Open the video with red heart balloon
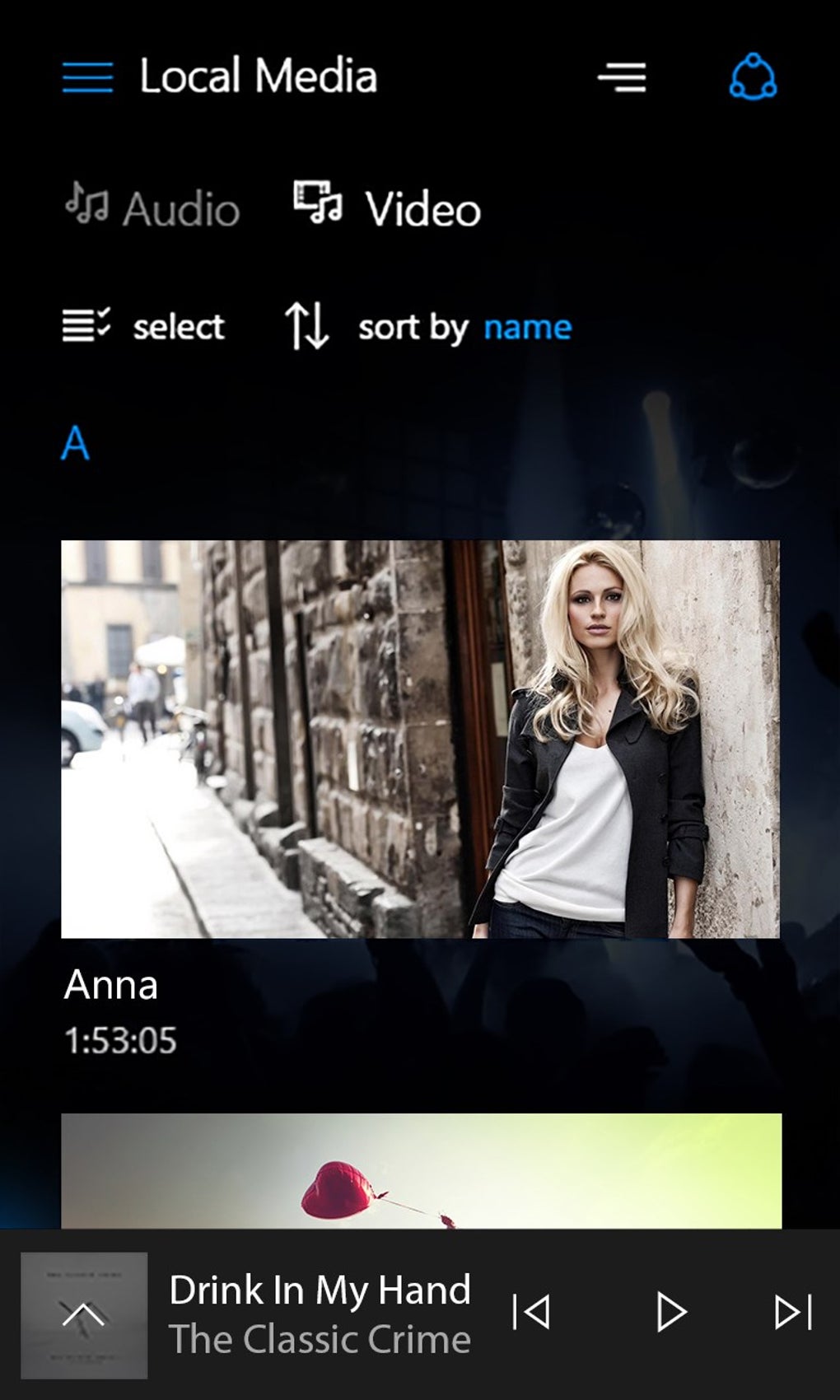840x1400 pixels. click(421, 1170)
